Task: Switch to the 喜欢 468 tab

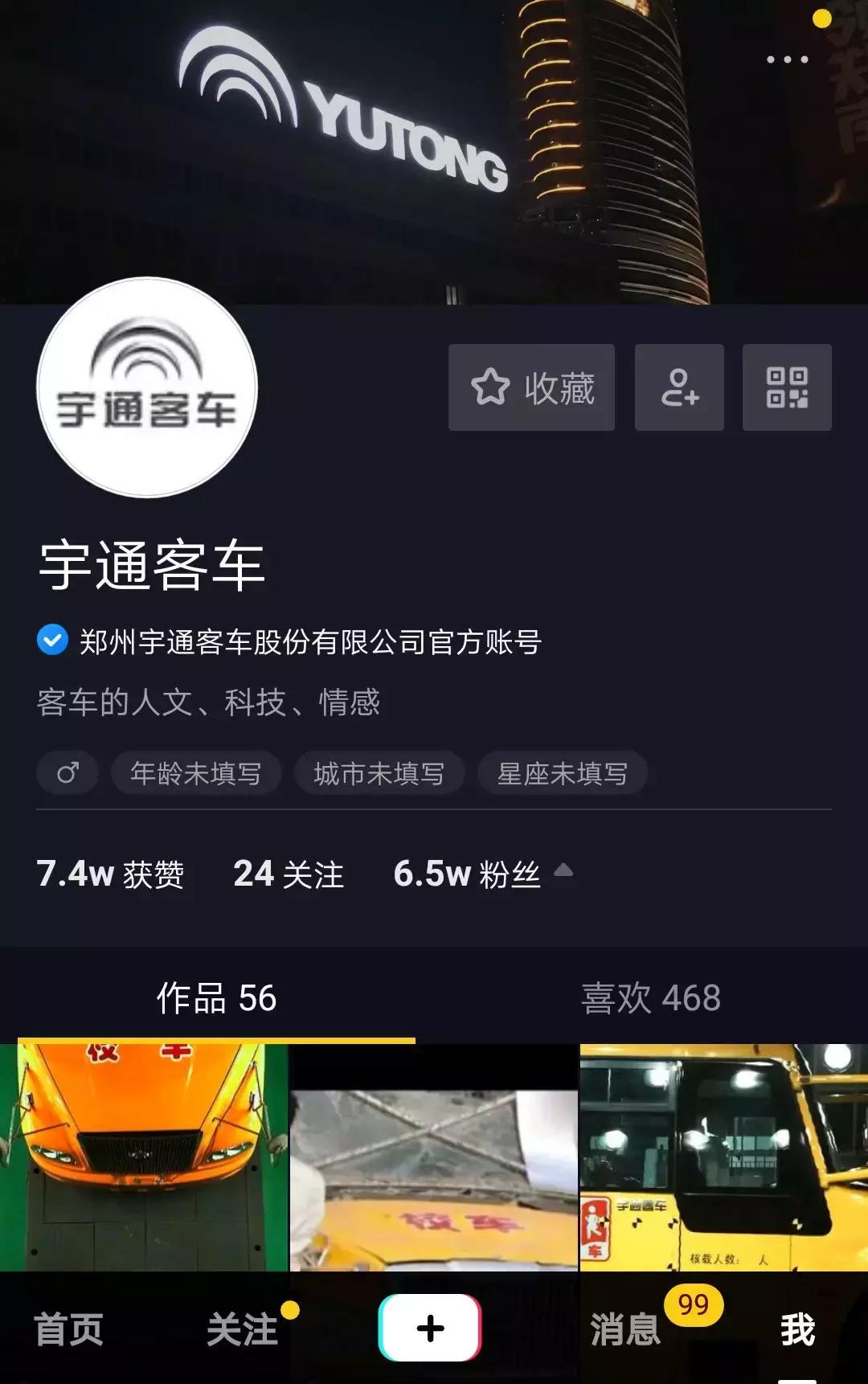Action: pos(651,998)
